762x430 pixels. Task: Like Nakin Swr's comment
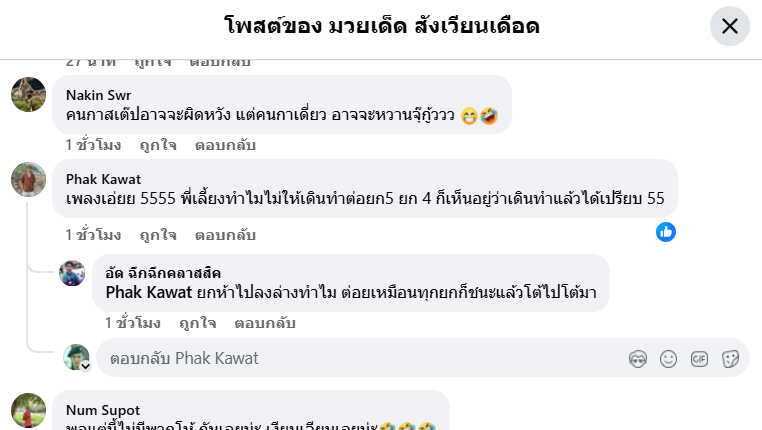(x=158, y=145)
